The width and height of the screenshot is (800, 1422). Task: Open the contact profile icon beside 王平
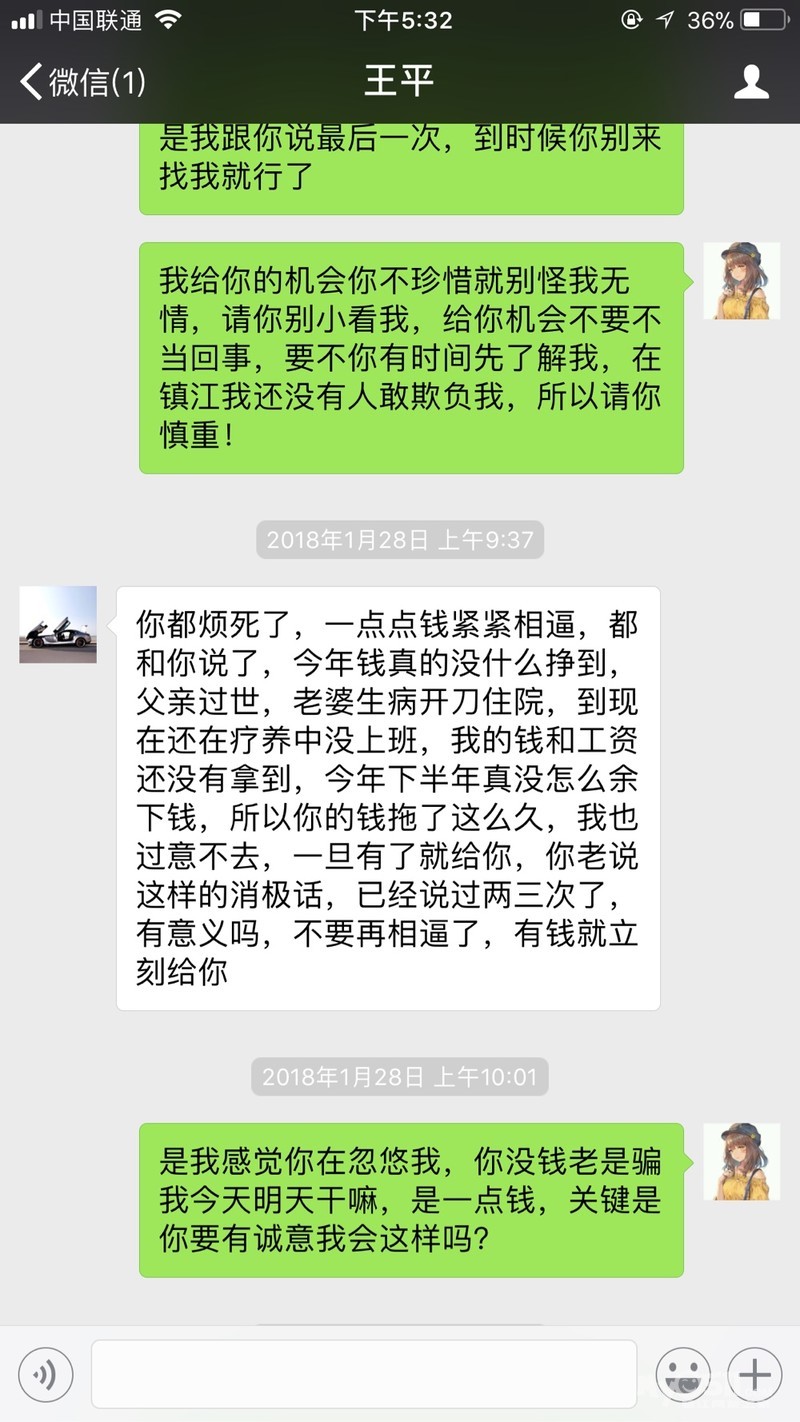point(752,80)
